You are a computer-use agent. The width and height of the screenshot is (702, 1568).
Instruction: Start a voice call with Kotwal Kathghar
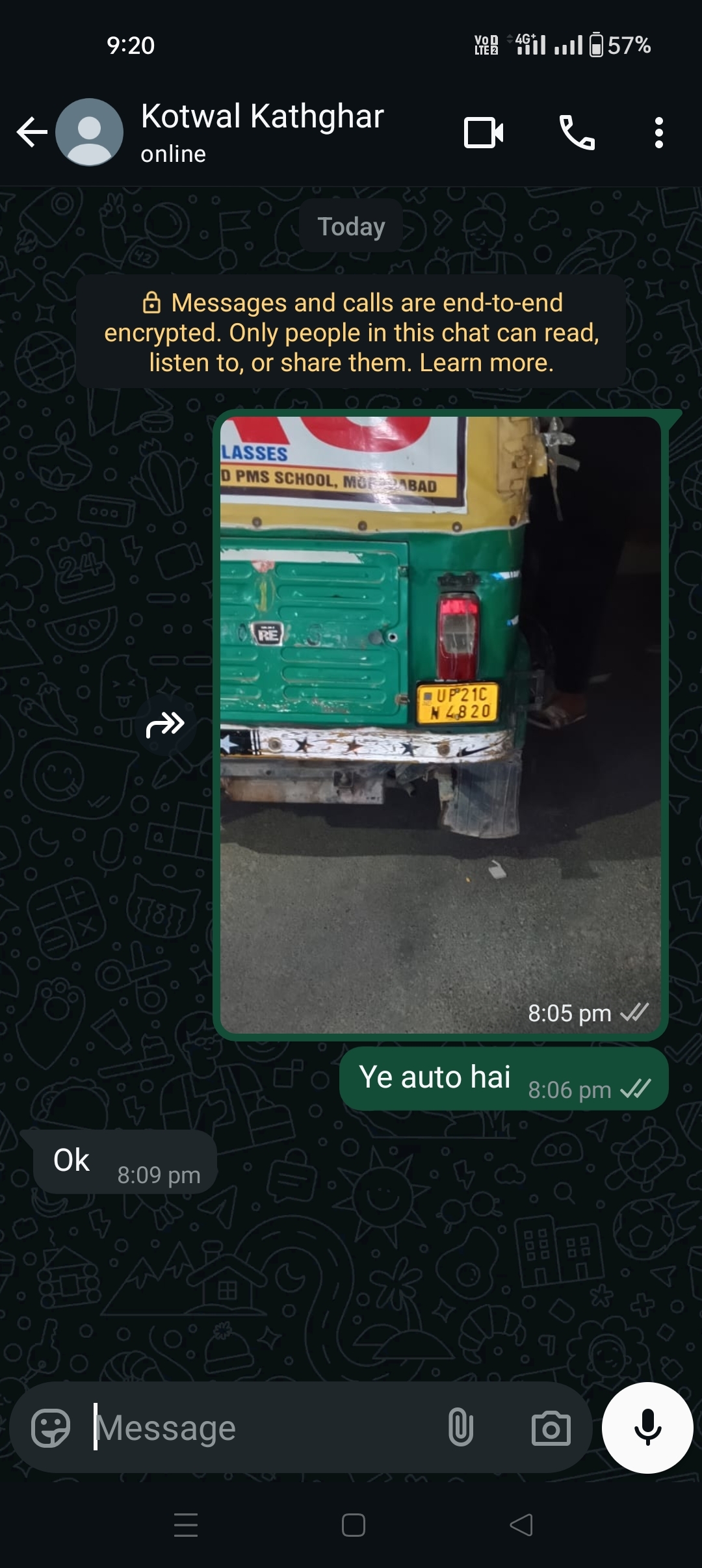coord(577,133)
